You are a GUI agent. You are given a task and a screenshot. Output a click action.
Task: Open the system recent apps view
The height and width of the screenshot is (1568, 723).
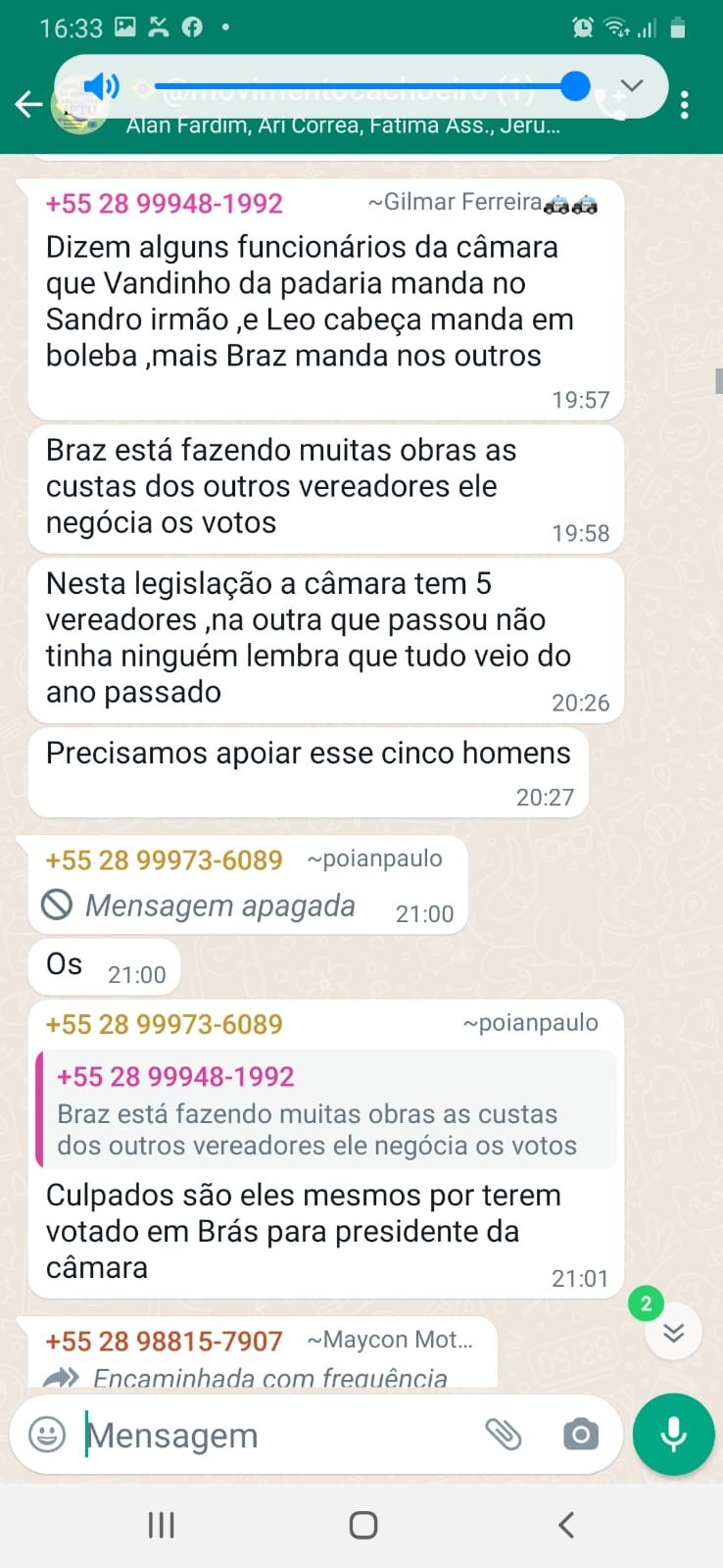161,1525
